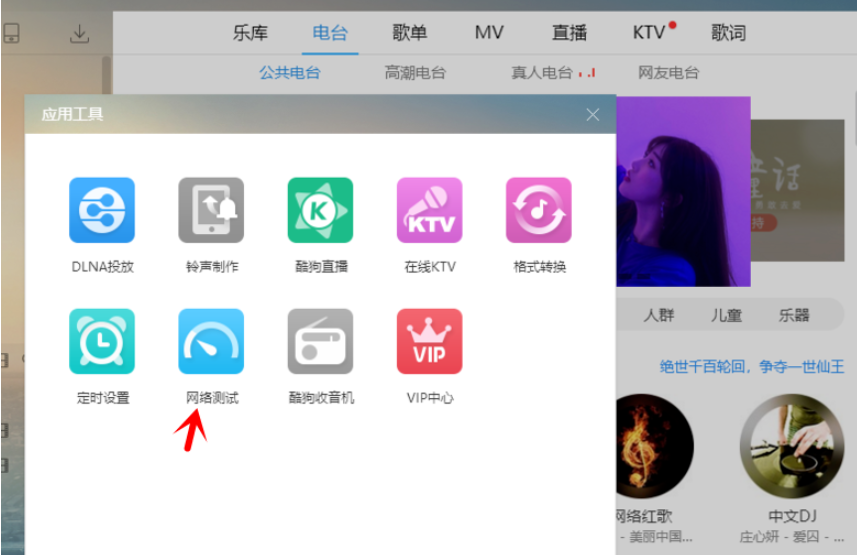Launch 酷狗直播 live streaming
857x555 pixels.
(x=320, y=210)
